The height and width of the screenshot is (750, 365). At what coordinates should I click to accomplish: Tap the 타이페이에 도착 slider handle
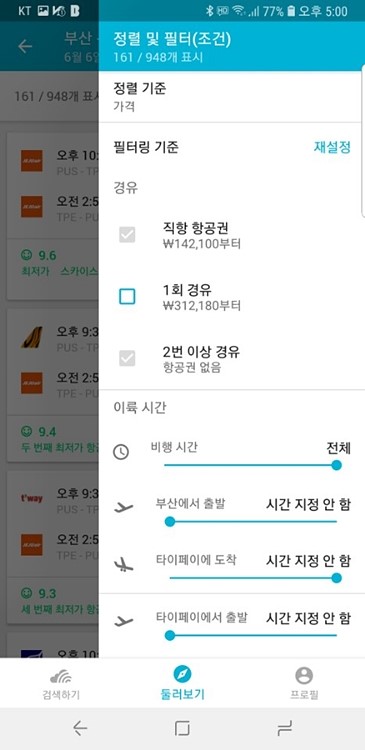pyautogui.click(x=336, y=578)
